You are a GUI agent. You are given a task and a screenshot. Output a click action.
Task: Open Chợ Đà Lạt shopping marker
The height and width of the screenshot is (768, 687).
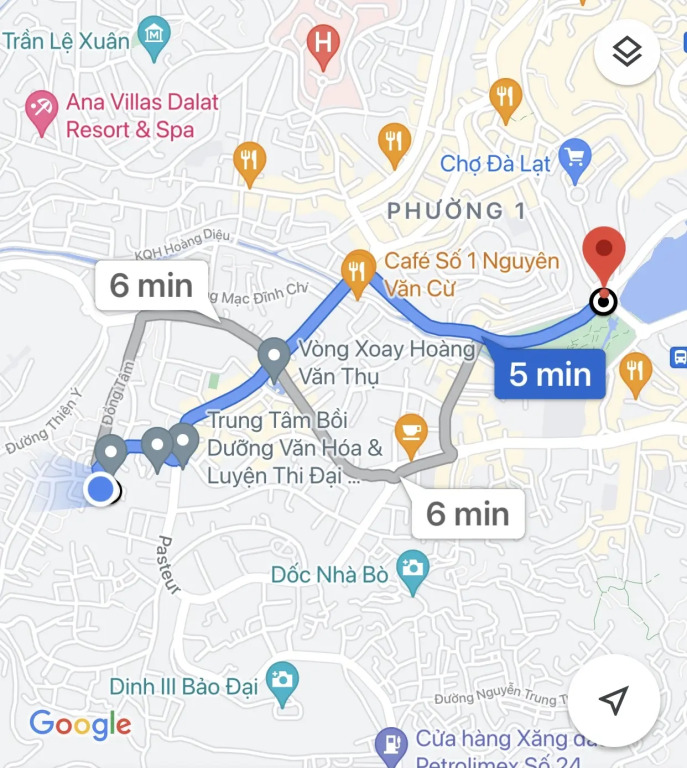[x=575, y=158]
